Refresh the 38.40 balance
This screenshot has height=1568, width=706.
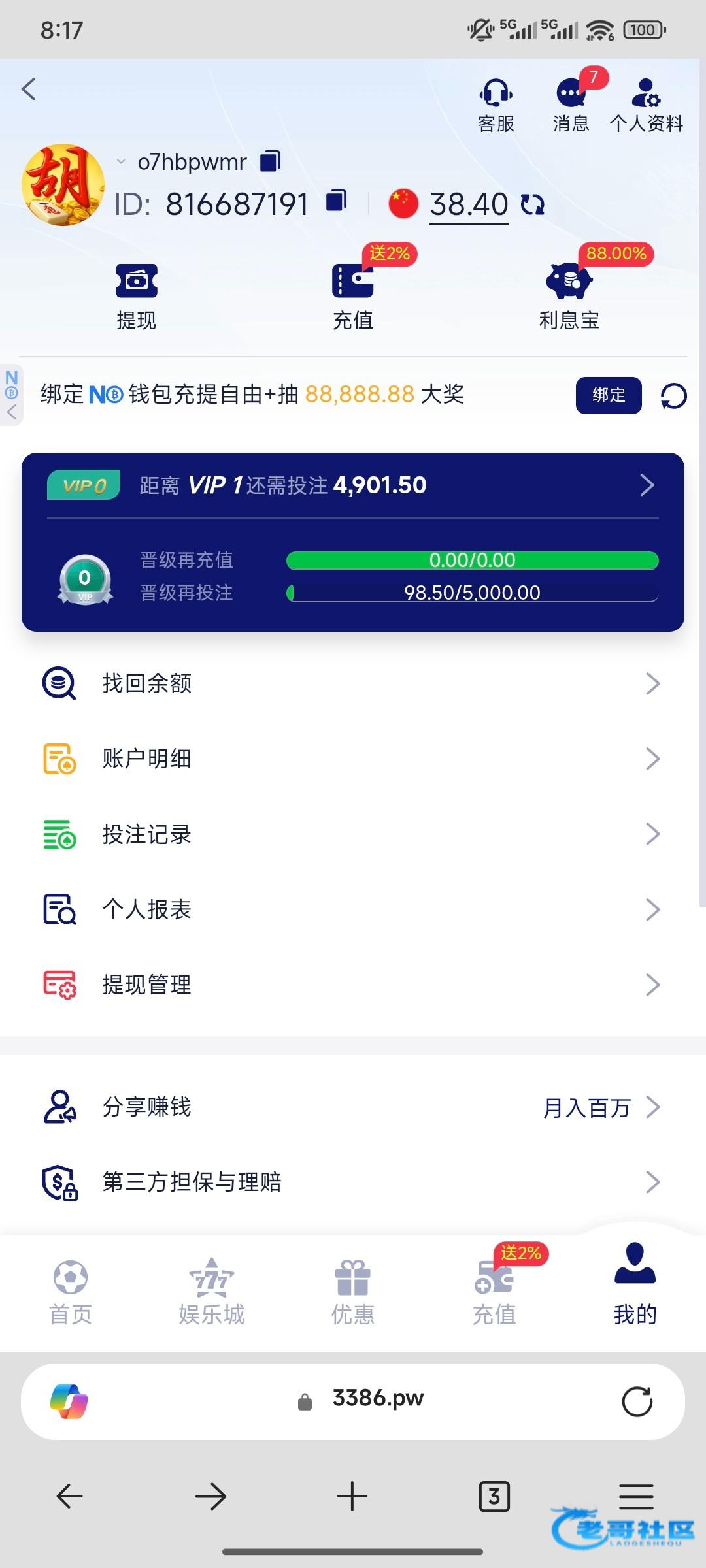point(532,204)
